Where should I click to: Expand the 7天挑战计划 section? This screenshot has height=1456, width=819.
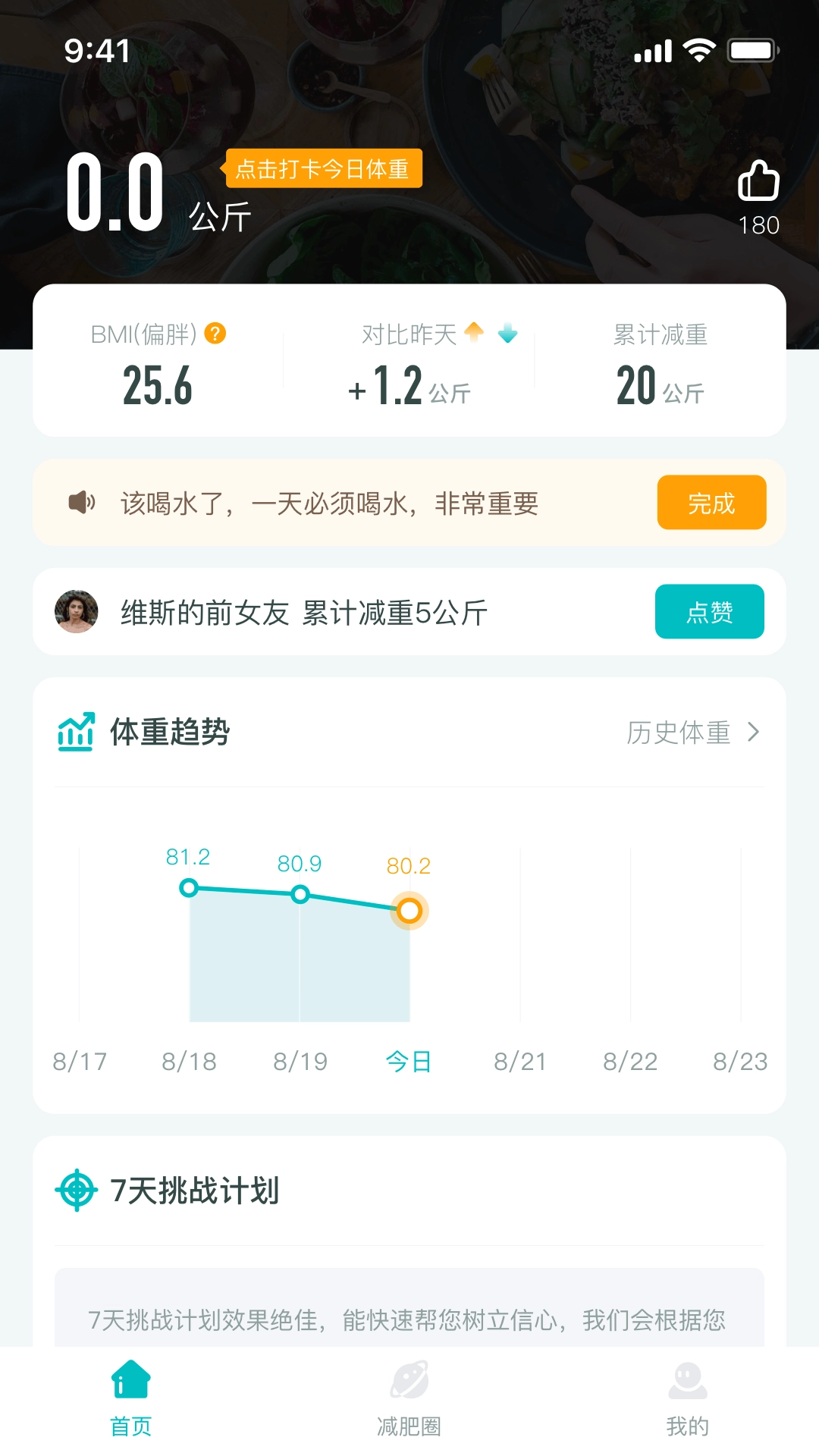[196, 1191]
